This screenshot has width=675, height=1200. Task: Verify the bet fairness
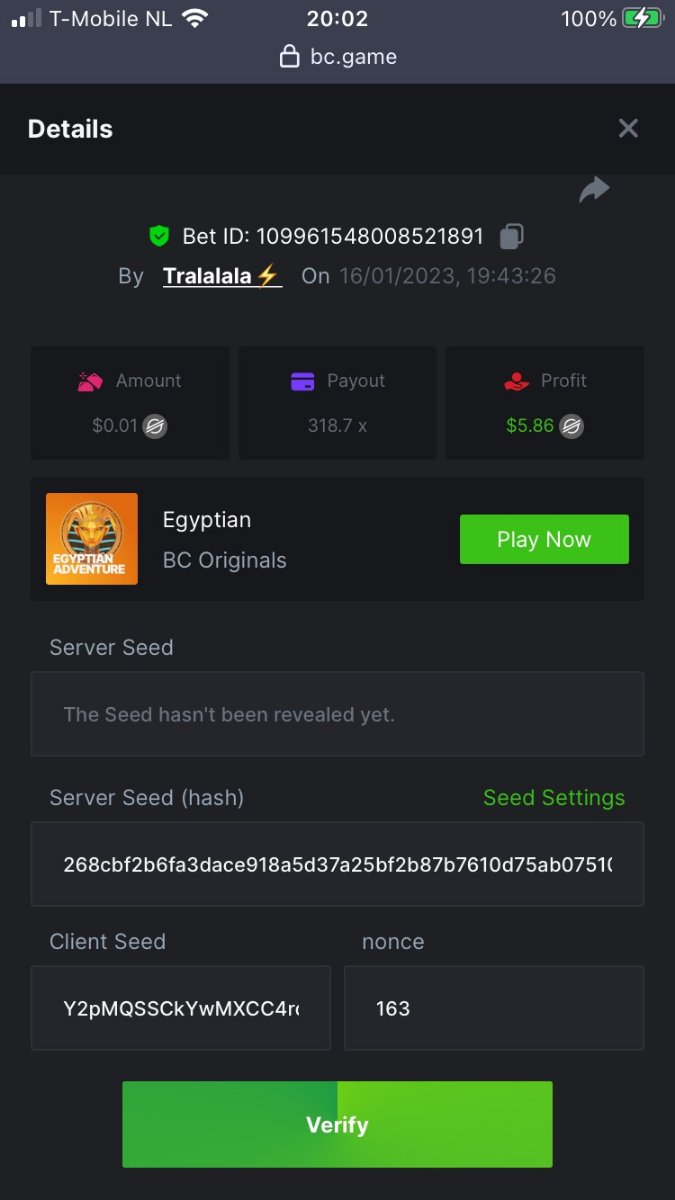click(x=337, y=1125)
